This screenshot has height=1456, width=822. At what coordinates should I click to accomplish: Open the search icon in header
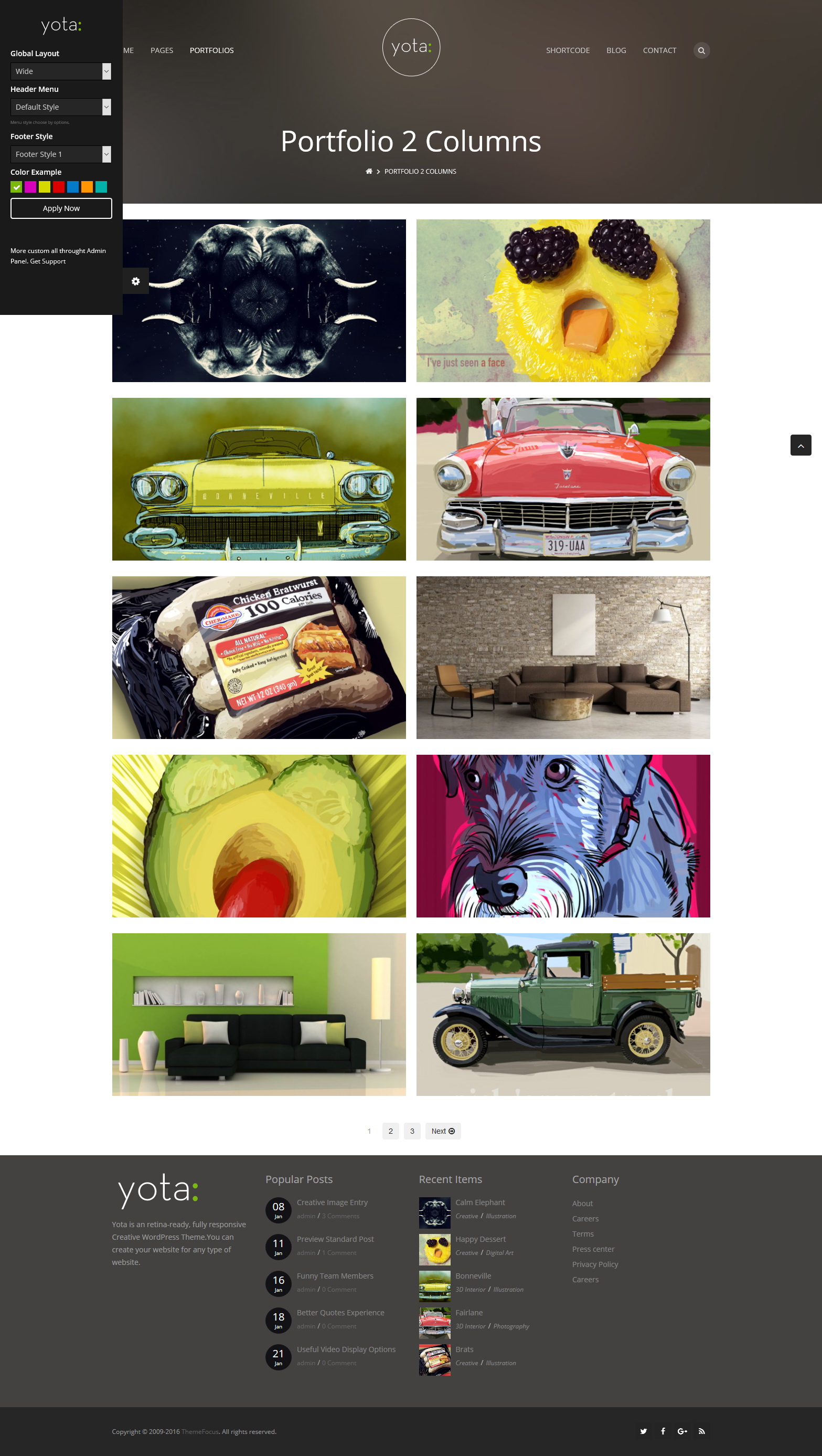[701, 50]
